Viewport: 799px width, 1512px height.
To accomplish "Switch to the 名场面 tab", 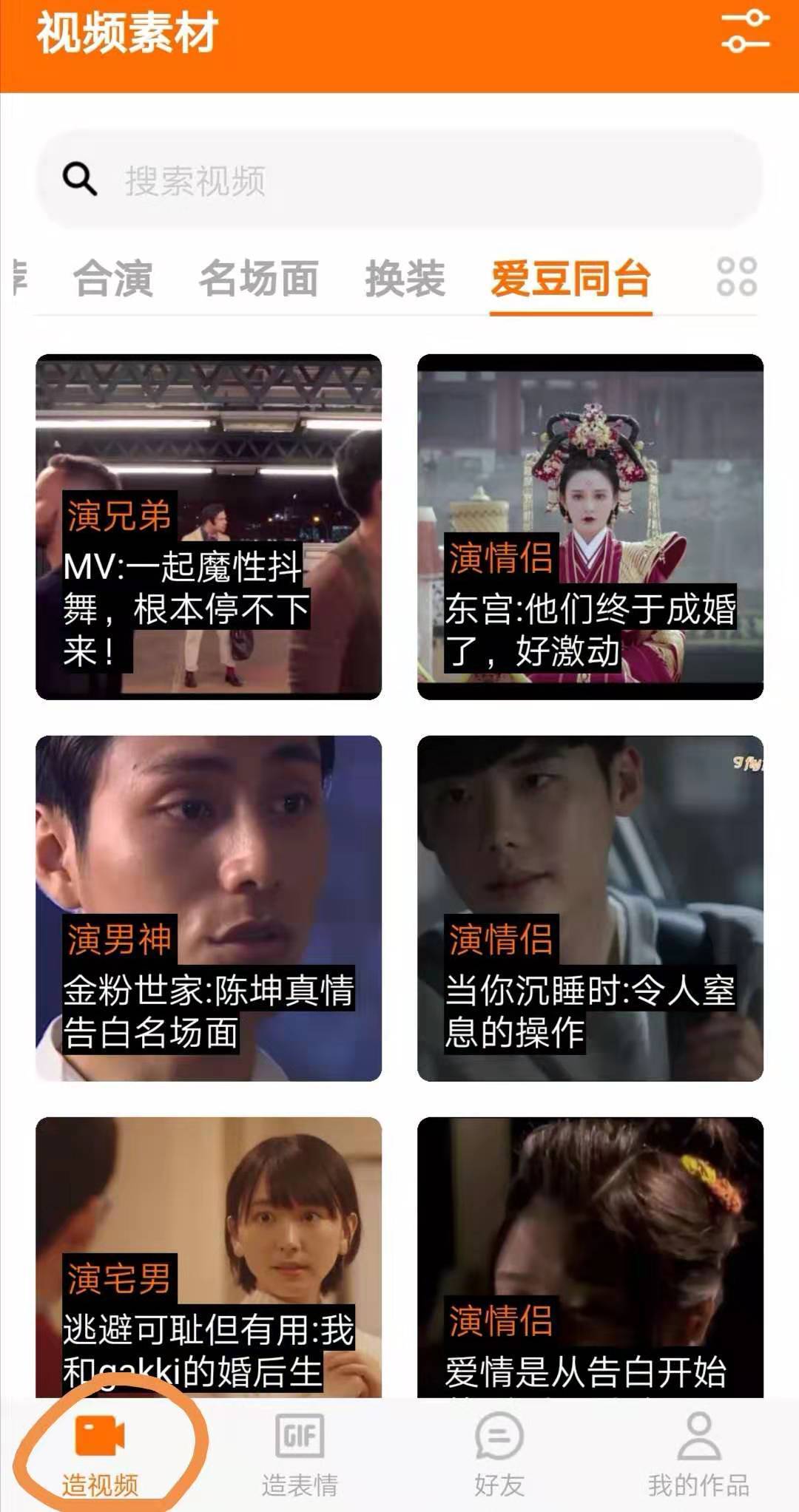I will coord(258,279).
